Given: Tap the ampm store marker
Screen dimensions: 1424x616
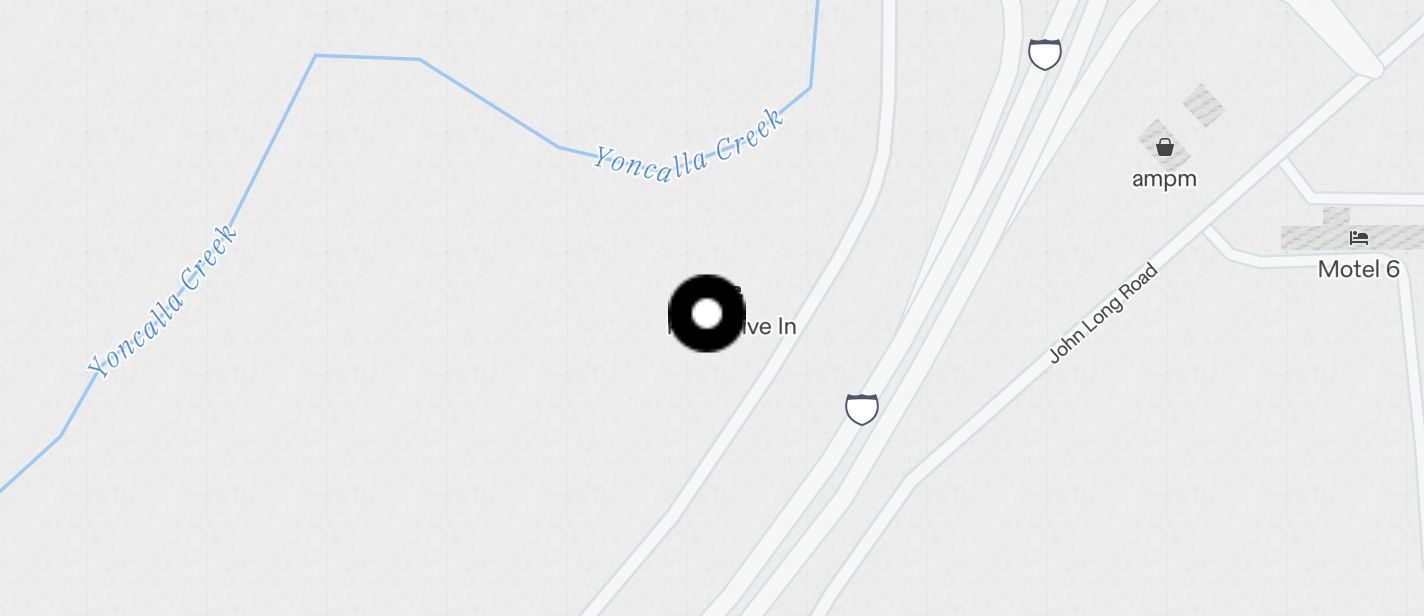Looking at the screenshot, I should [1164, 149].
